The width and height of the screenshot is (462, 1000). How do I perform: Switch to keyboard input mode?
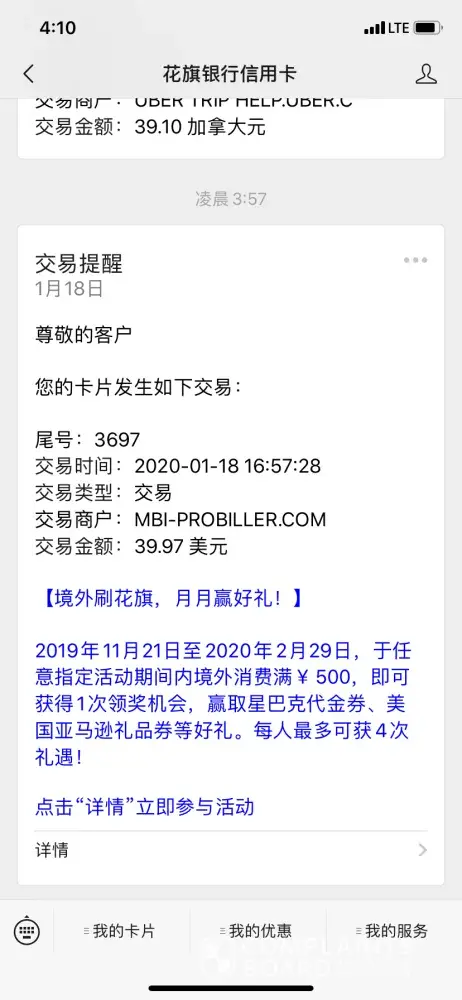coord(27,930)
